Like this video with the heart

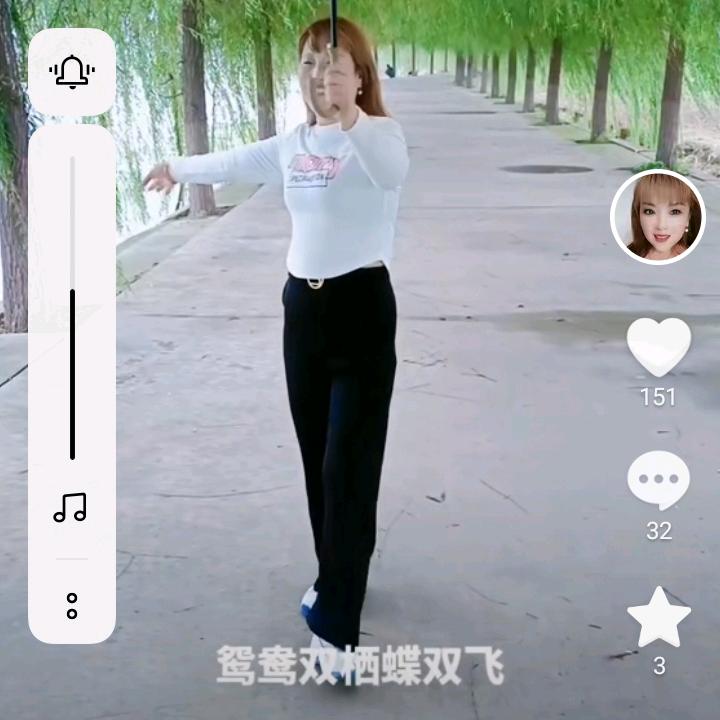[658, 347]
